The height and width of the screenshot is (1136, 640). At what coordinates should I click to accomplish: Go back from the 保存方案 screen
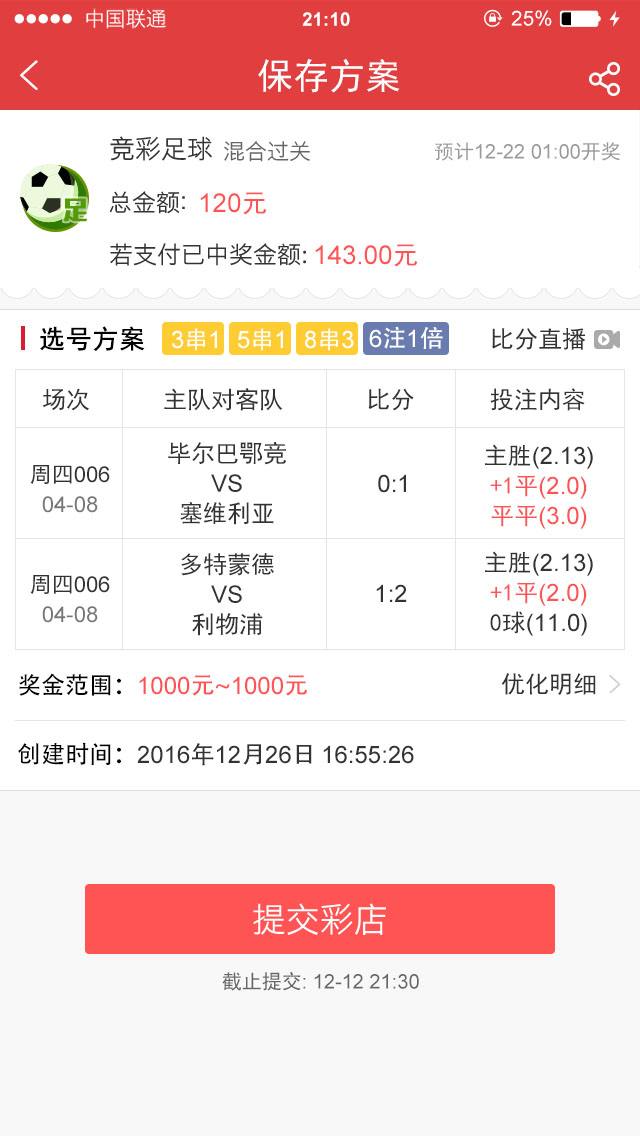tap(30, 76)
